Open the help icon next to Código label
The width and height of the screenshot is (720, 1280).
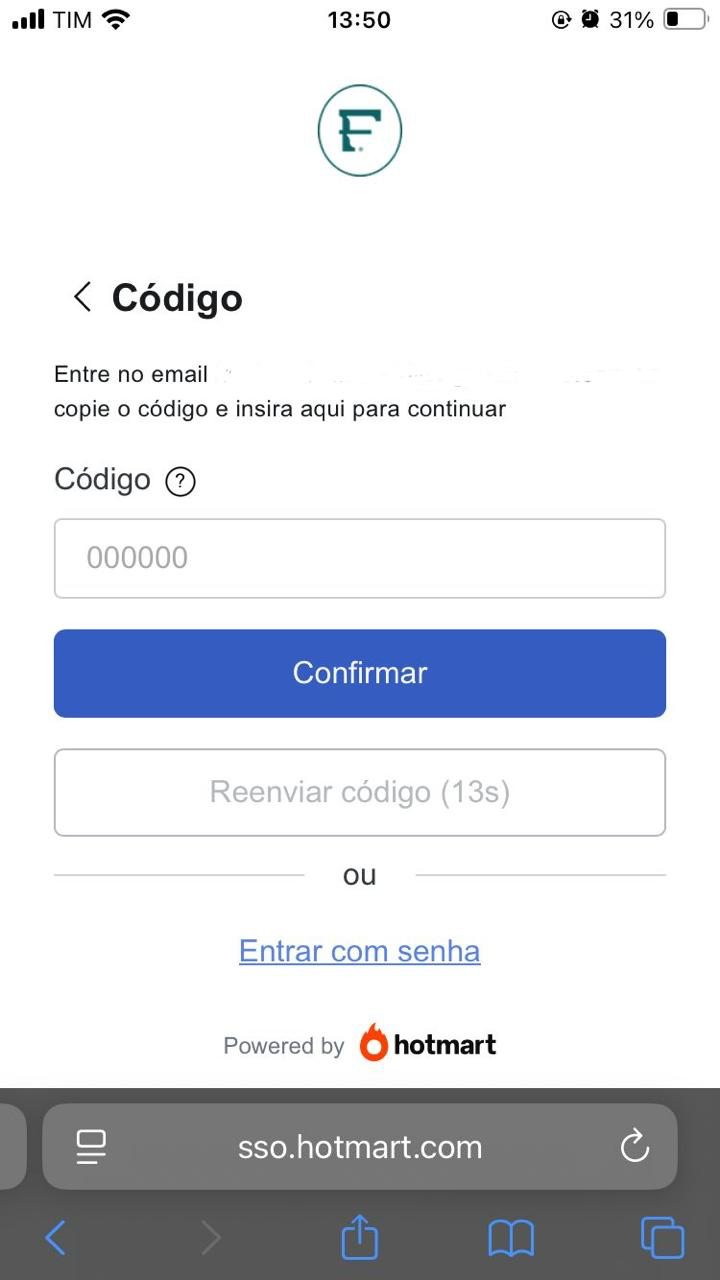[x=180, y=482]
